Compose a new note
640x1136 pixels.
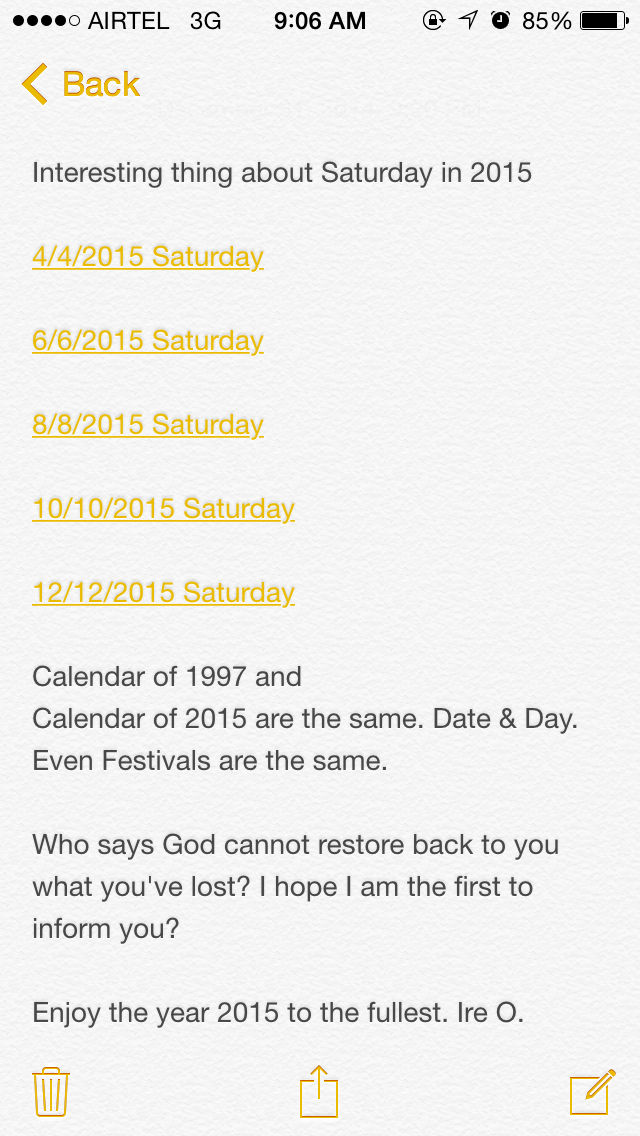(591, 1091)
